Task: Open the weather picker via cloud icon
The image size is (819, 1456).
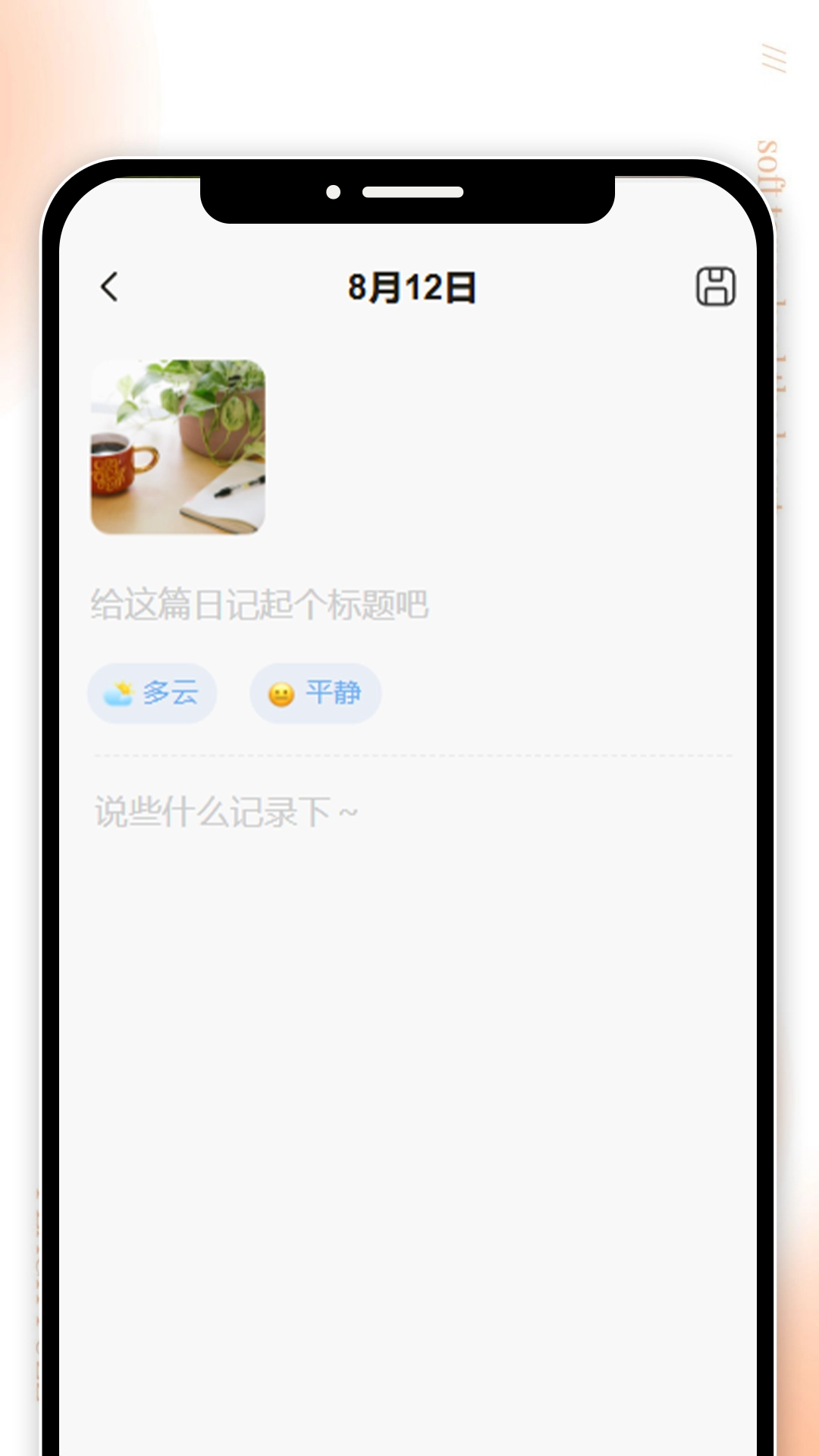Action: point(118,692)
